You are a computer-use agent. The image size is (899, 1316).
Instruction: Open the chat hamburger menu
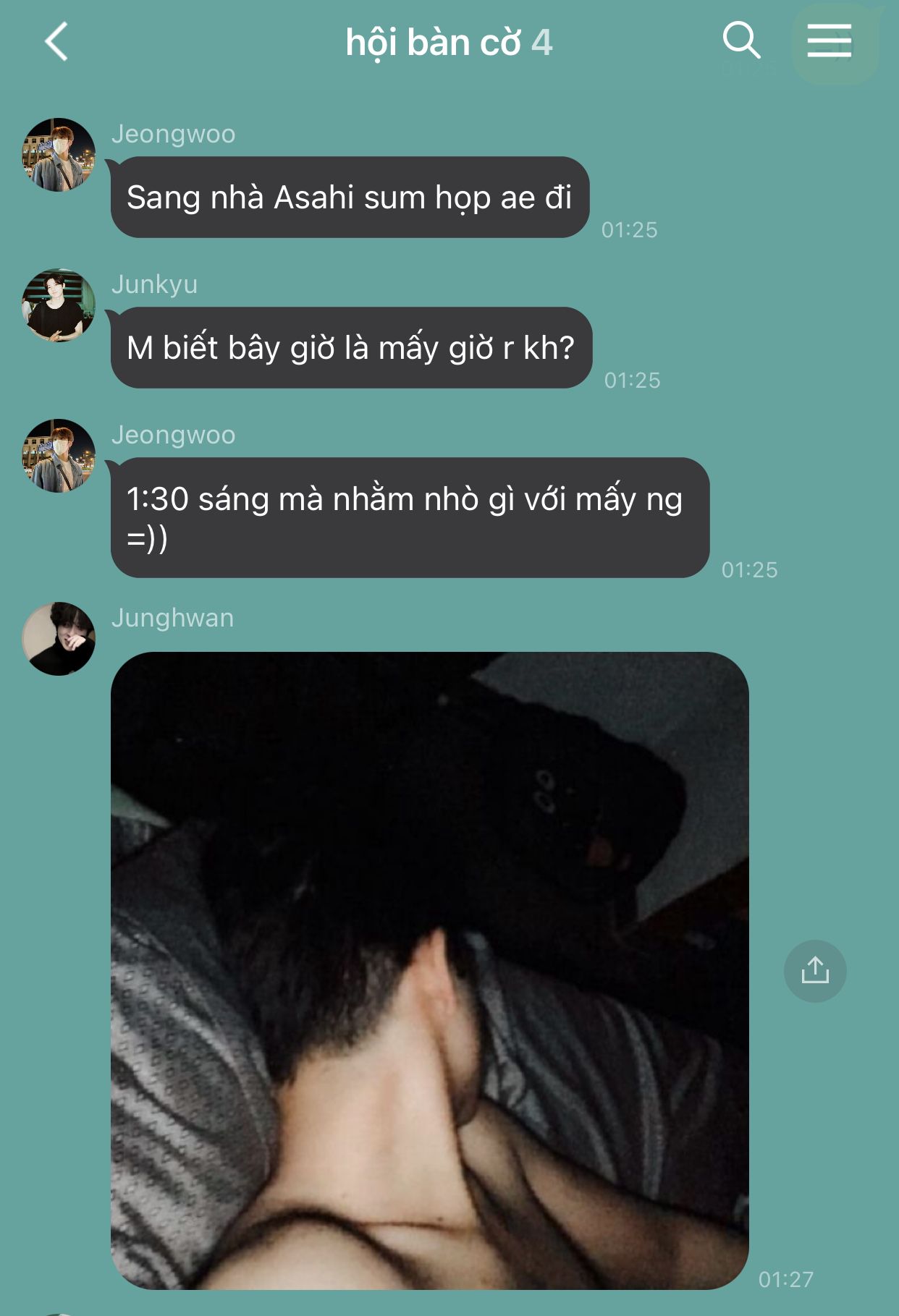[x=830, y=41]
